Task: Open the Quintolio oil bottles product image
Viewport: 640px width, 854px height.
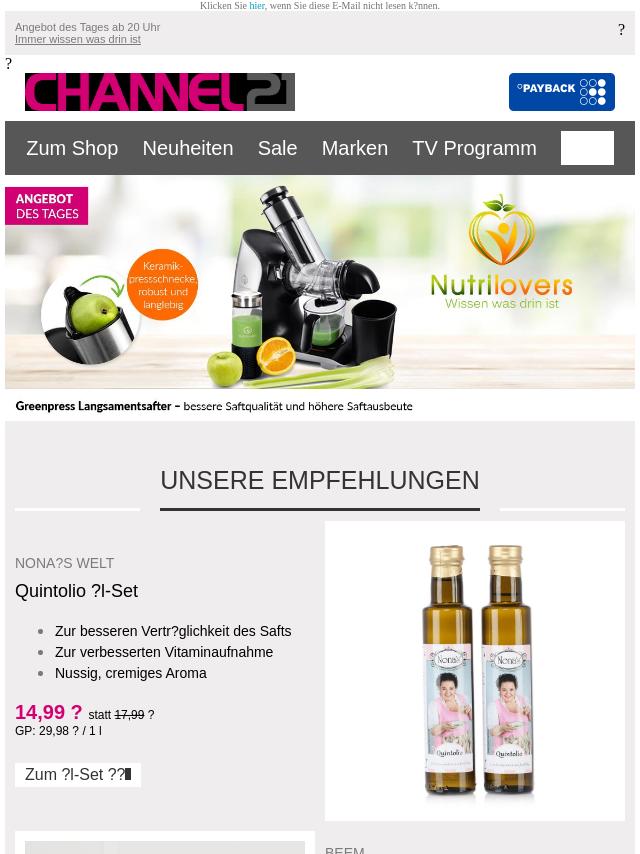Action: tap(475, 670)
